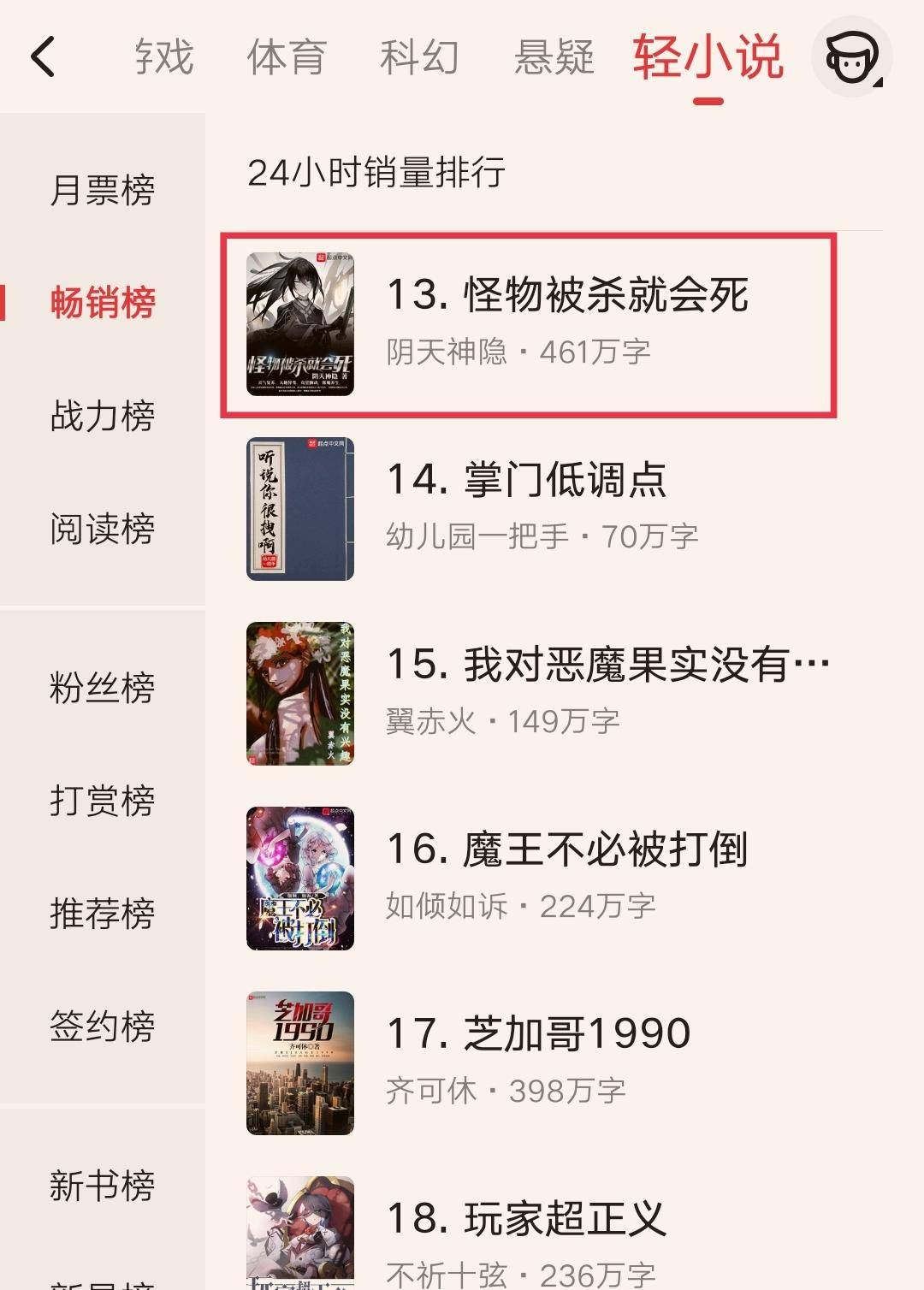Viewport: 924px width, 1290px height.
Task: Switch to the 悬疑 category tab
Action: 554,57
